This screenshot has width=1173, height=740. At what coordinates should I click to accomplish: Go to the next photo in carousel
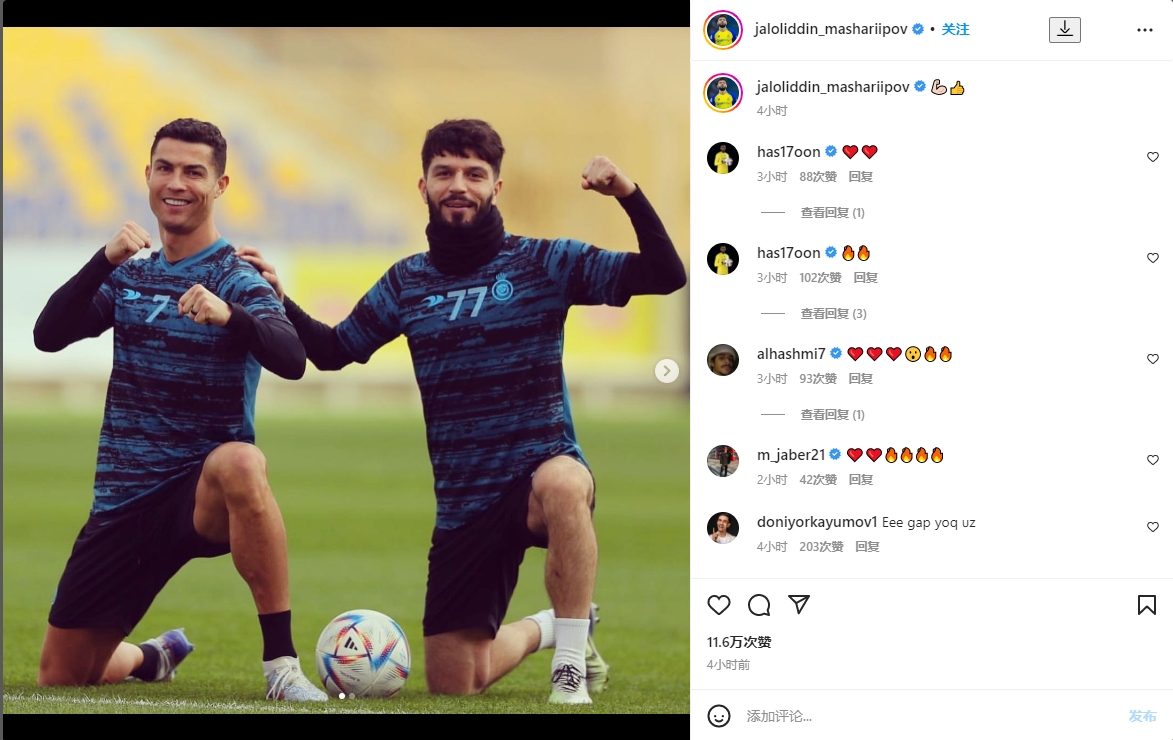(667, 371)
